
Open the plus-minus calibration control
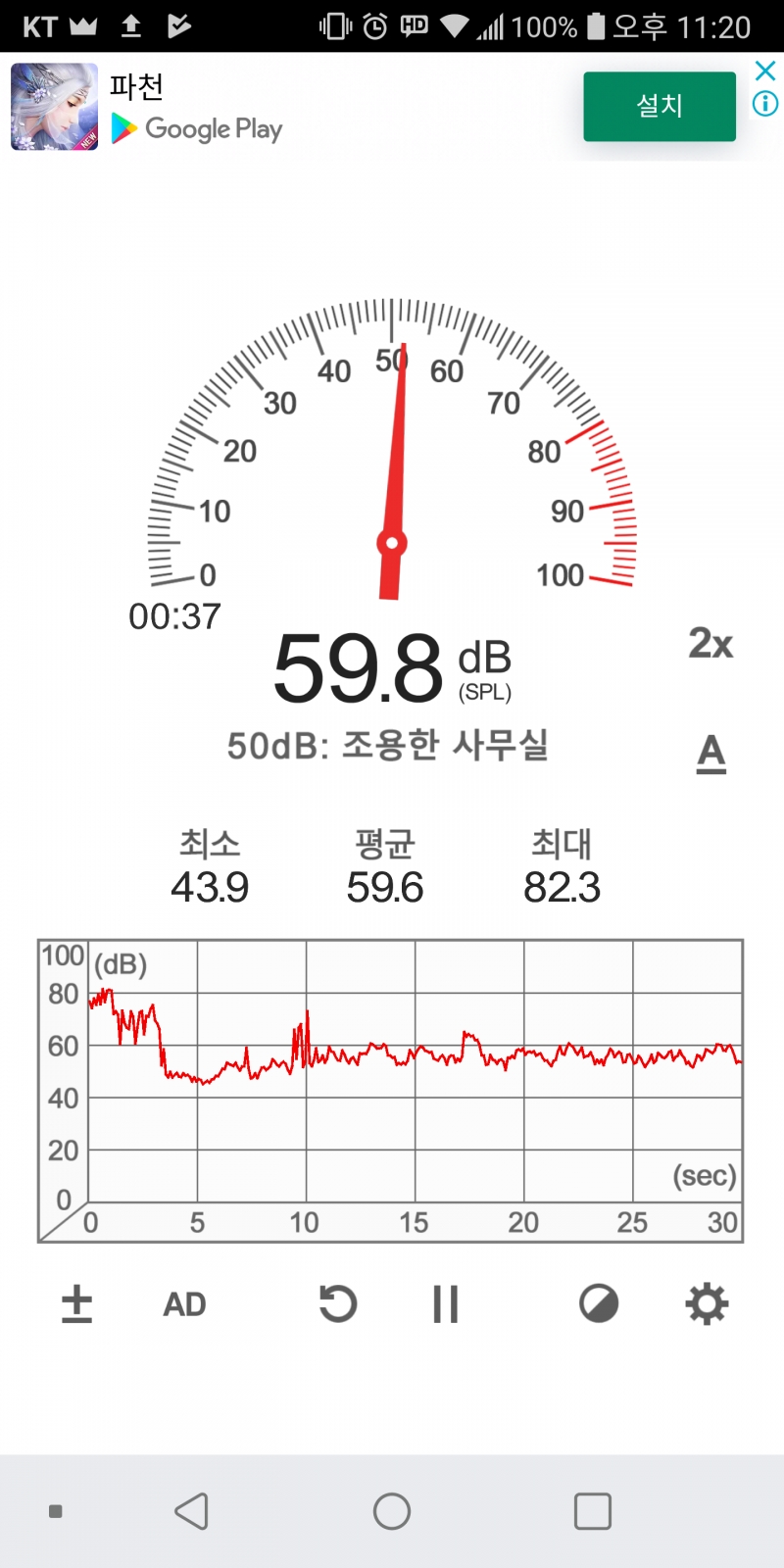76,1304
